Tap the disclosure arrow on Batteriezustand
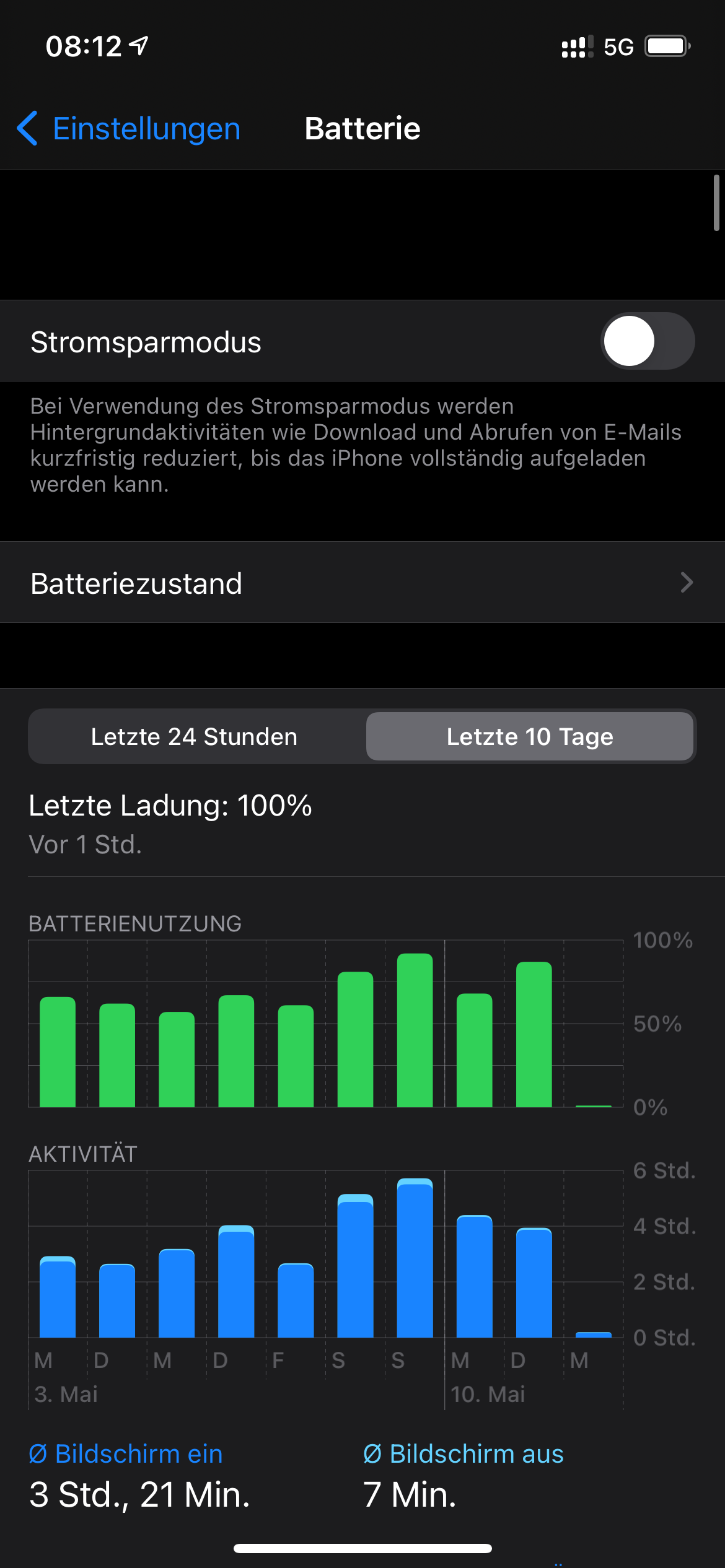Viewport: 725px width, 1568px height. pyautogui.click(x=687, y=583)
